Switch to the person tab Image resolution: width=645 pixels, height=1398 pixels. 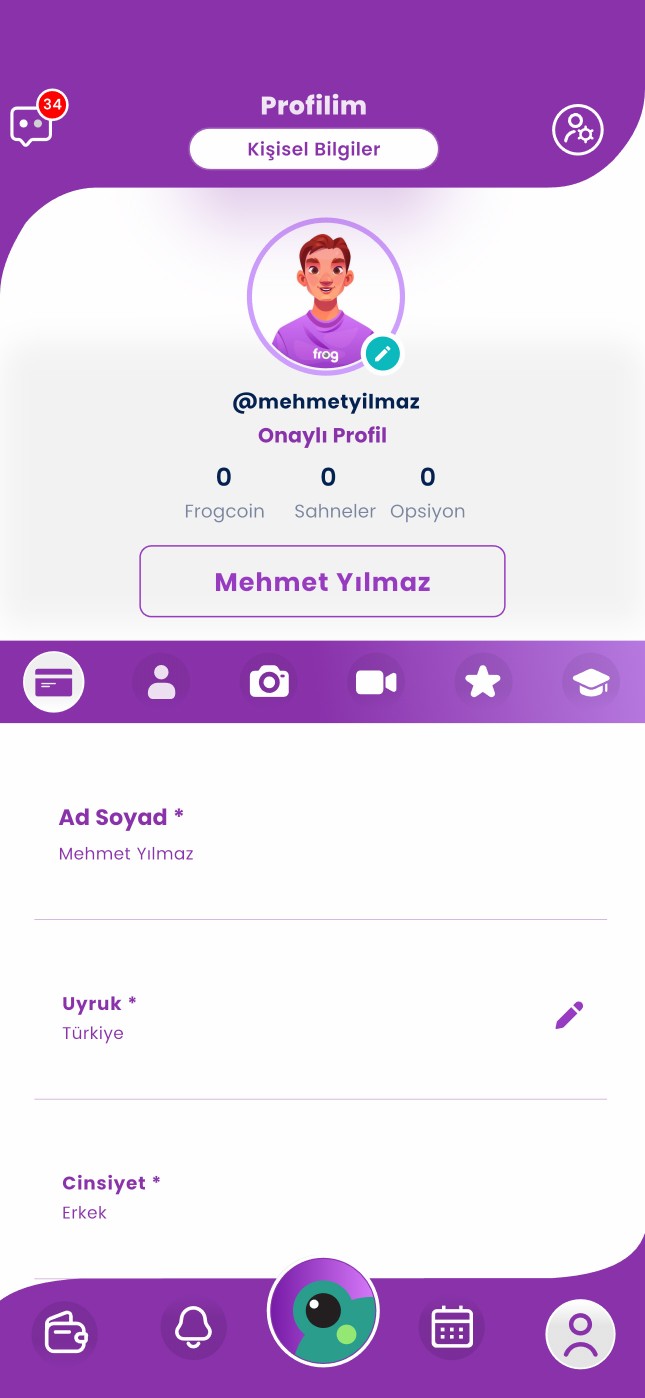click(161, 682)
